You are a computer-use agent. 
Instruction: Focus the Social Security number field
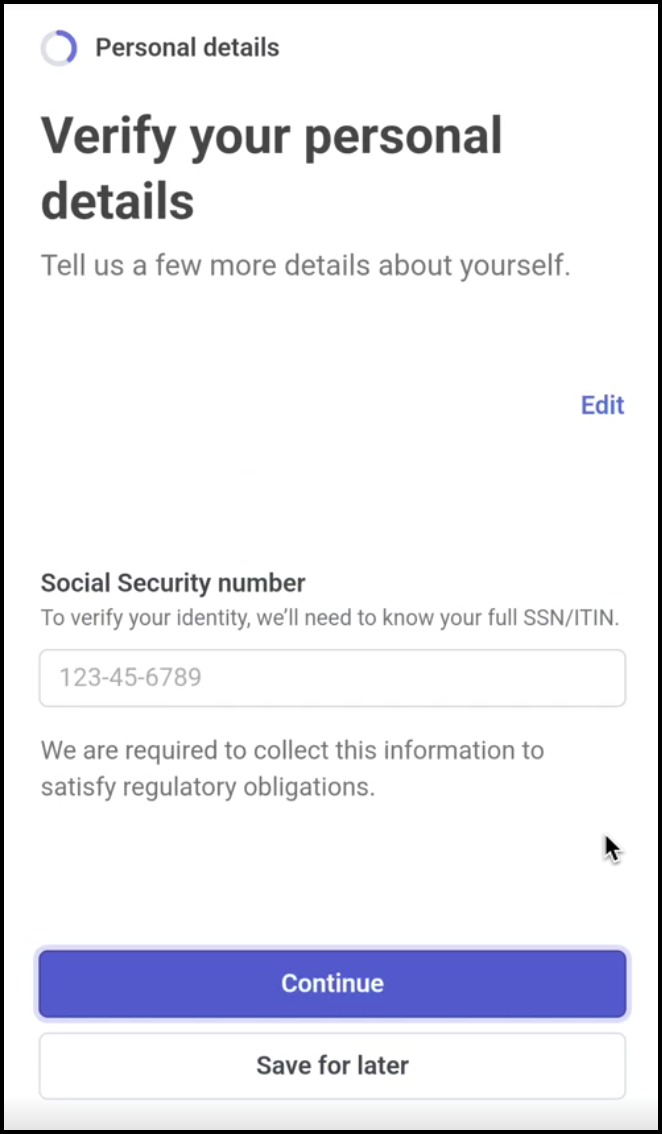point(332,678)
